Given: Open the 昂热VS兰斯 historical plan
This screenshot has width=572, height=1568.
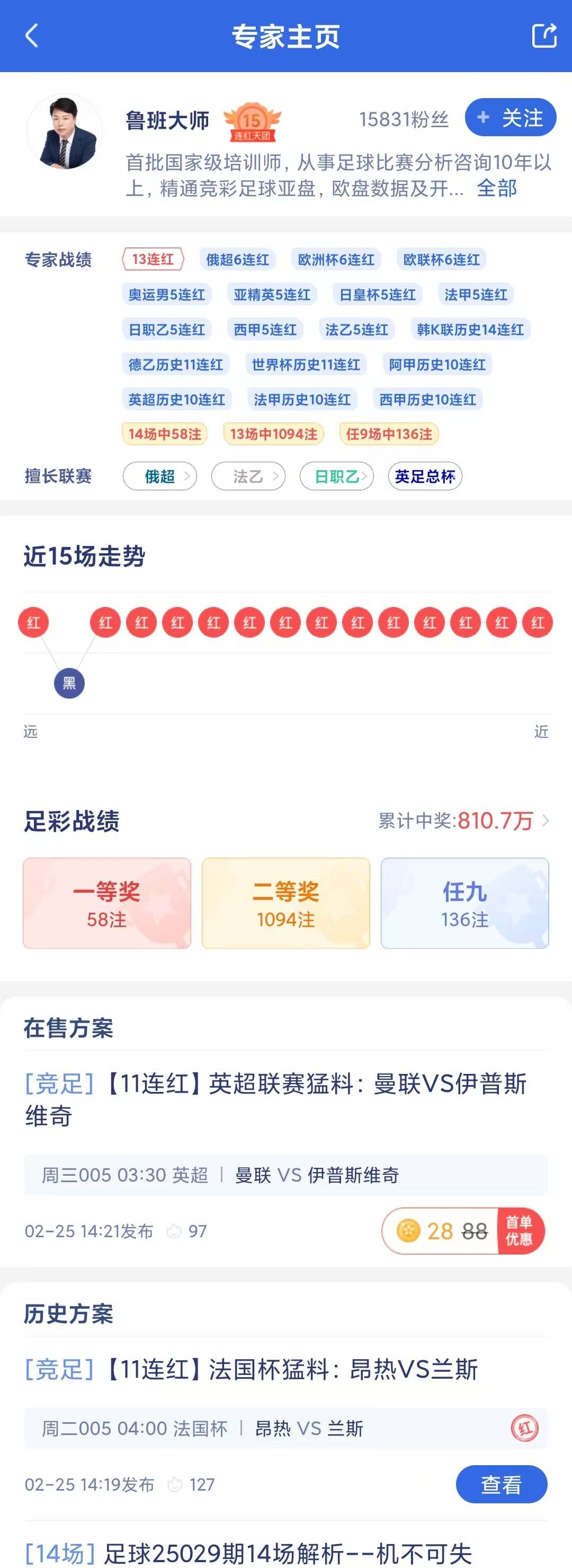Looking at the screenshot, I should (251, 1370).
